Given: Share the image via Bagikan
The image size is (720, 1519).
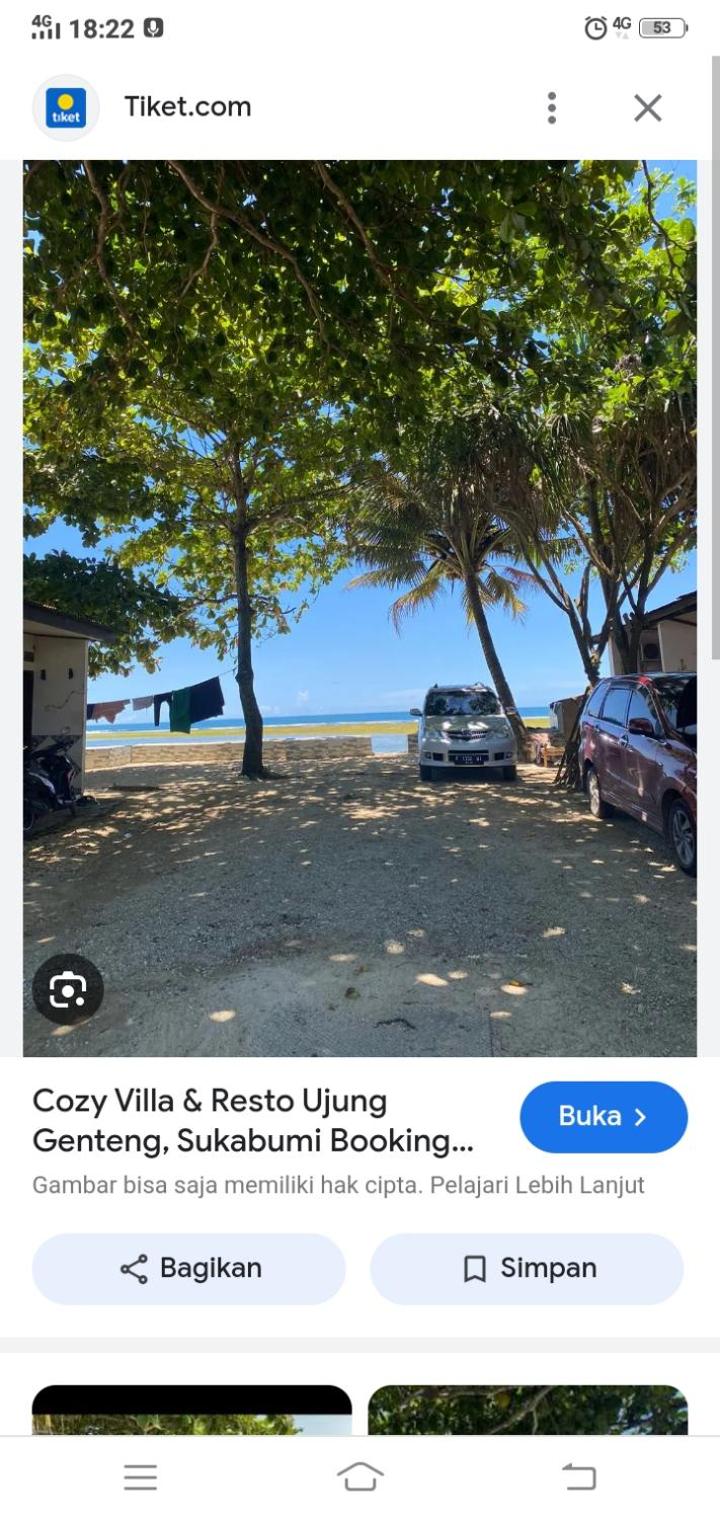Looking at the screenshot, I should [x=189, y=1268].
